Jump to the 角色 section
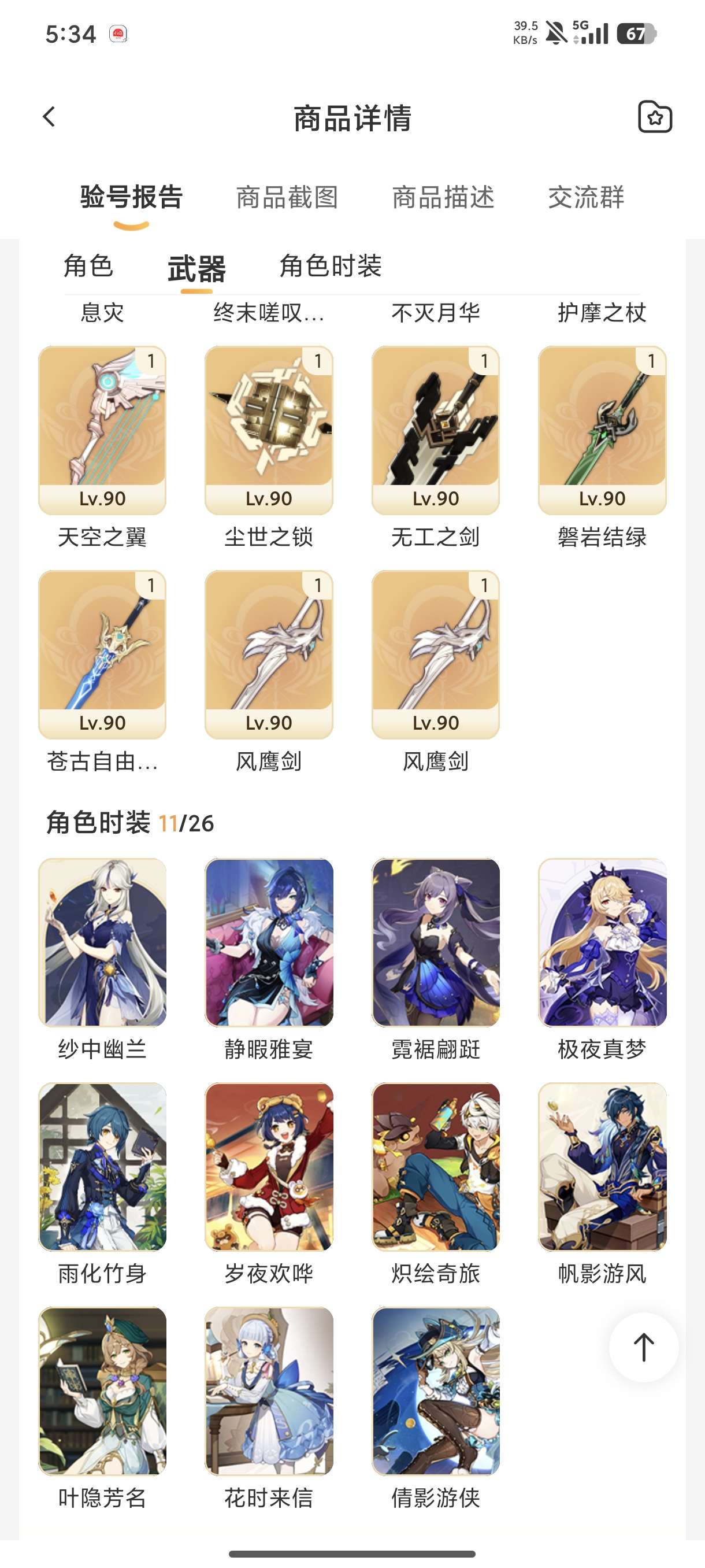The height and width of the screenshot is (1568, 705). pos(89,266)
